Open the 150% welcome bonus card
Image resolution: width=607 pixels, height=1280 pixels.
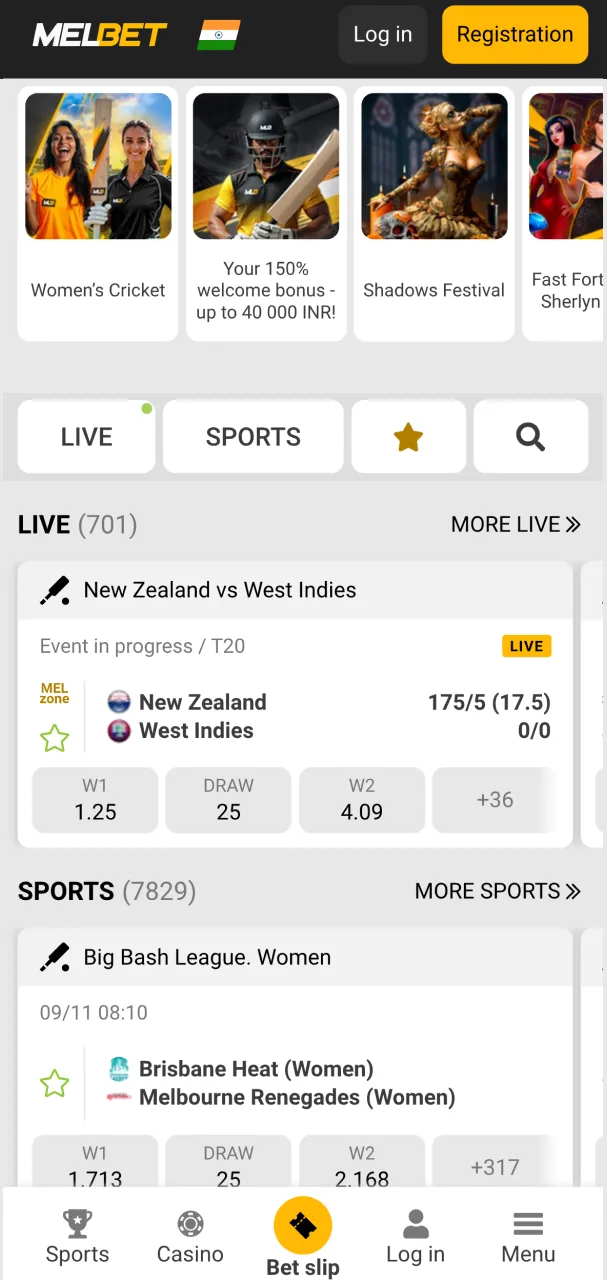266,212
